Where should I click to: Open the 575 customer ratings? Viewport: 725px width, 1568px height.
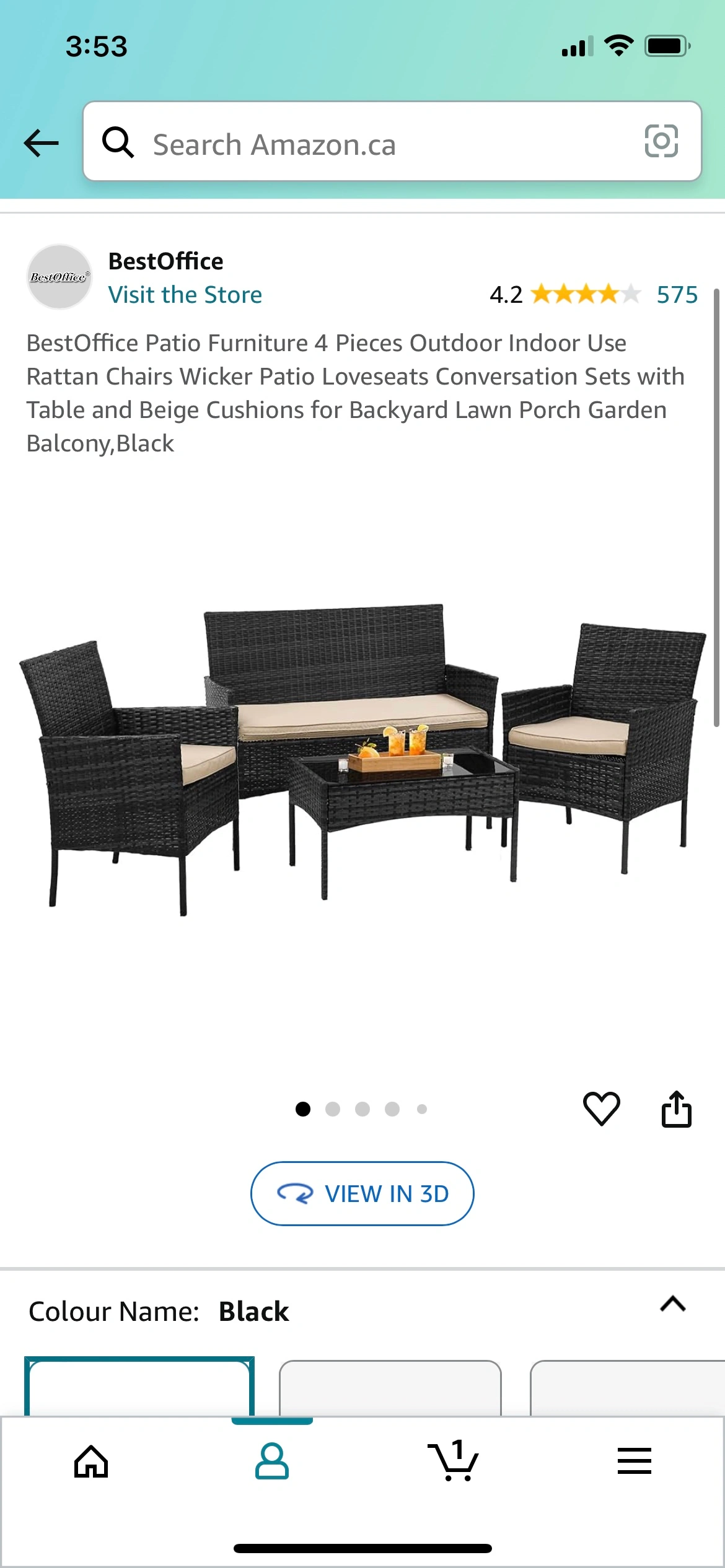[x=677, y=295]
